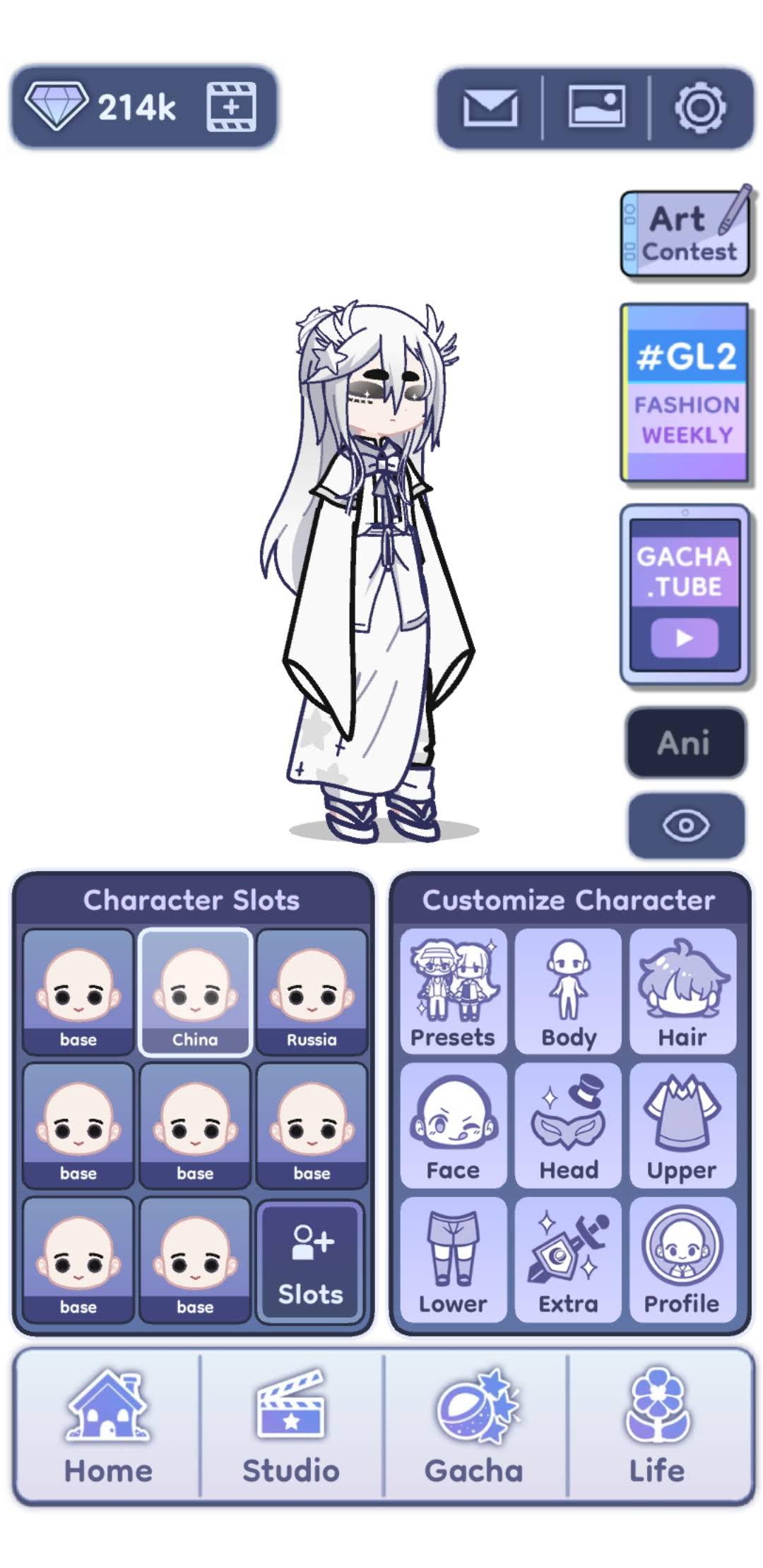The height and width of the screenshot is (1568, 763).
Task: Open the Presets customization
Action: pyautogui.click(x=453, y=992)
